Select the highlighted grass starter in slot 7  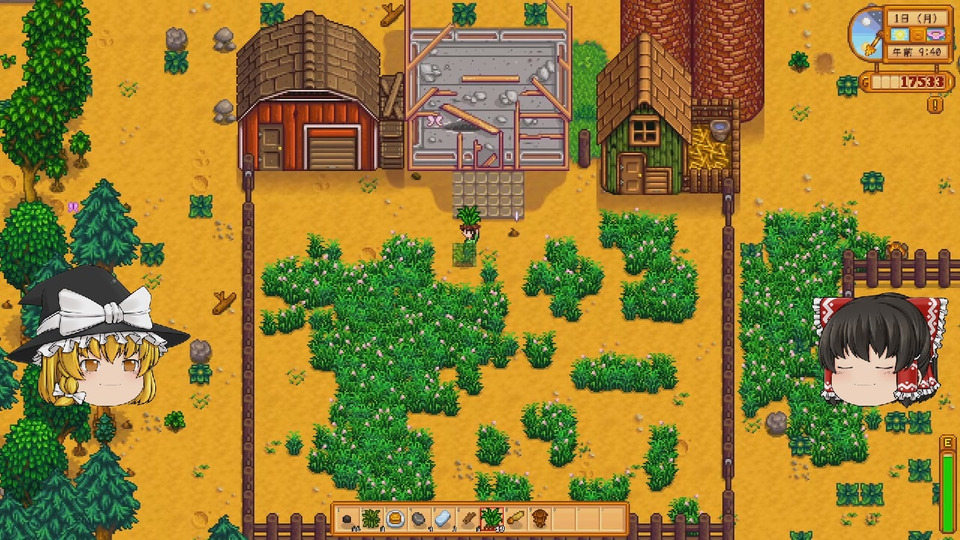click(492, 519)
